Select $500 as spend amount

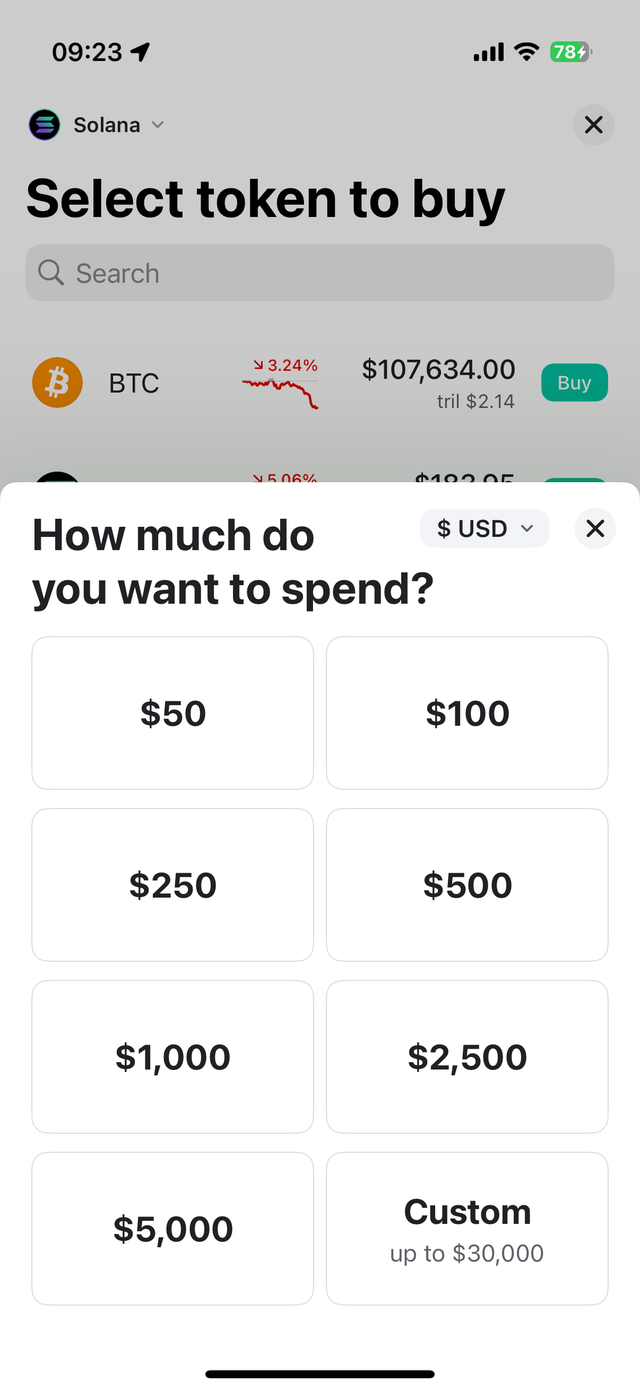pos(467,885)
